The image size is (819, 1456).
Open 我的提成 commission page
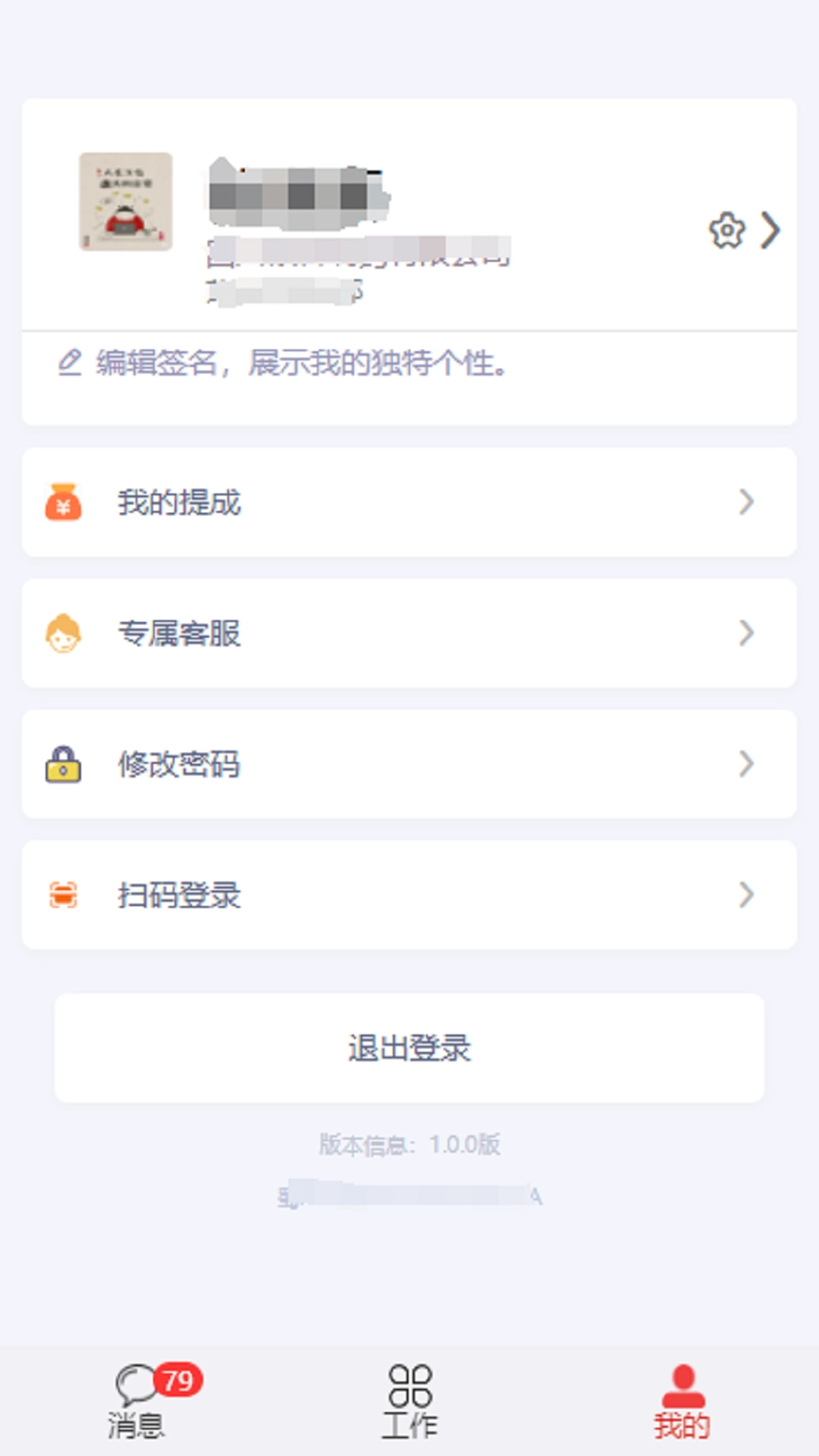(409, 502)
